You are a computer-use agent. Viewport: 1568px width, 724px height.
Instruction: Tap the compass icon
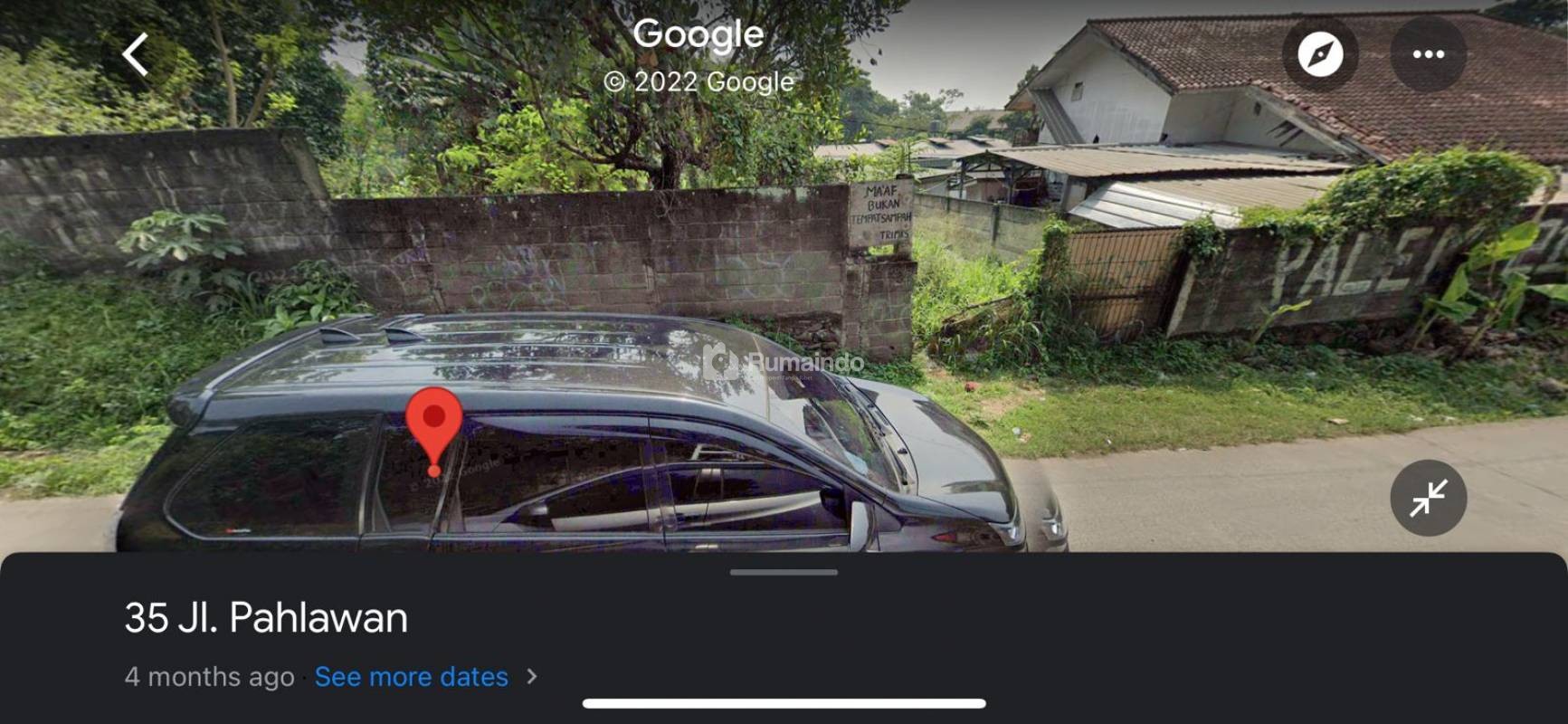click(x=1320, y=54)
